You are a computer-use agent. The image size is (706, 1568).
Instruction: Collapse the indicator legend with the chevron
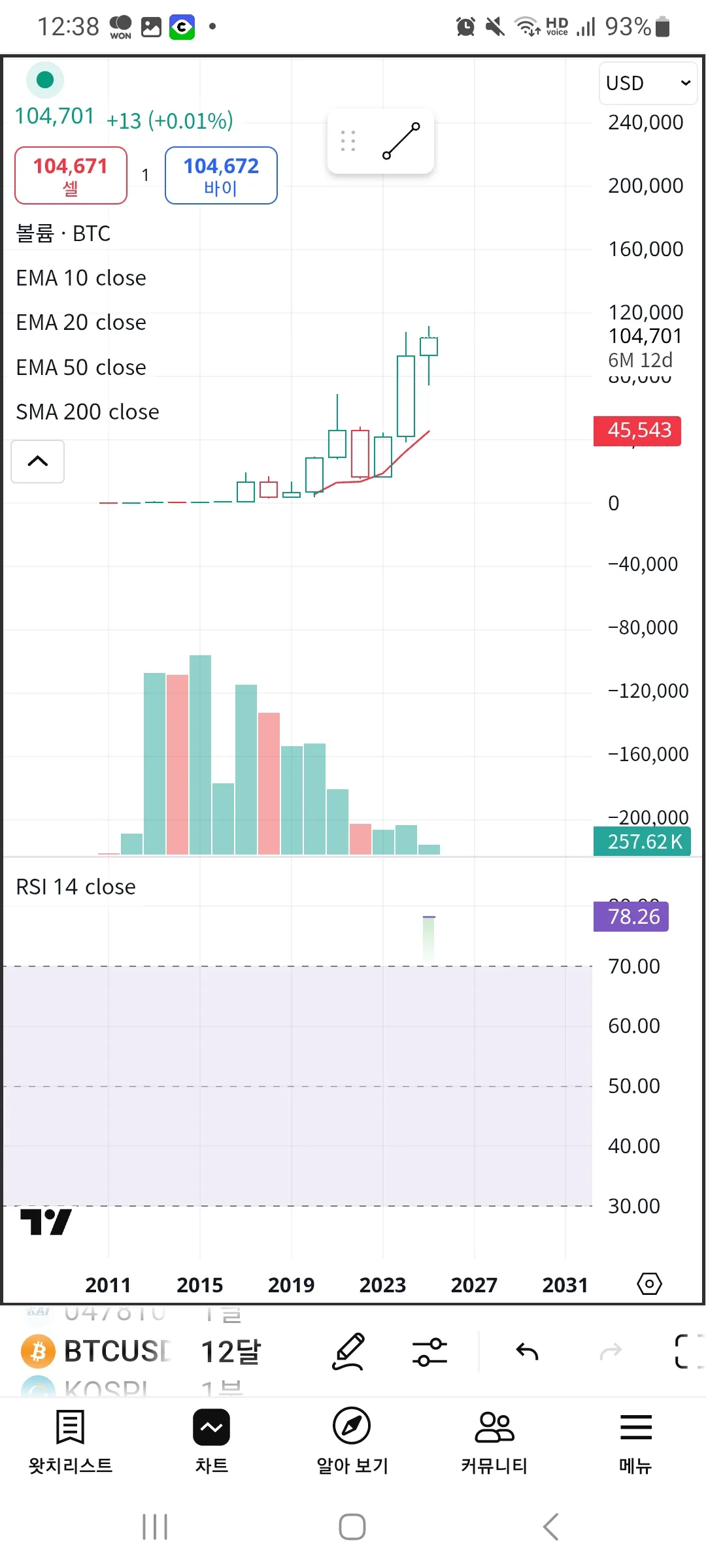click(x=38, y=461)
